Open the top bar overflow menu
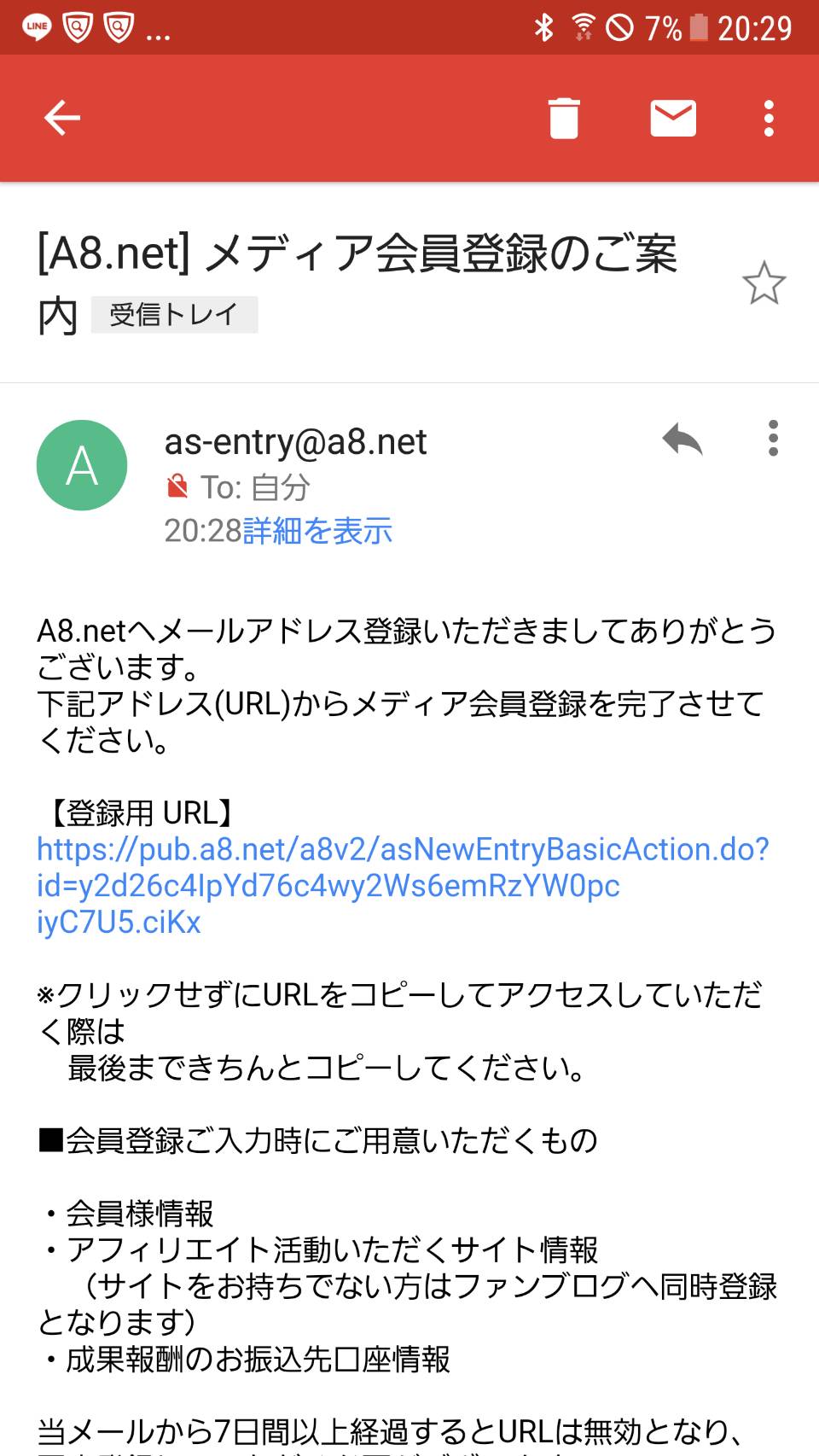Screen dimensions: 819x1456 (x=769, y=118)
